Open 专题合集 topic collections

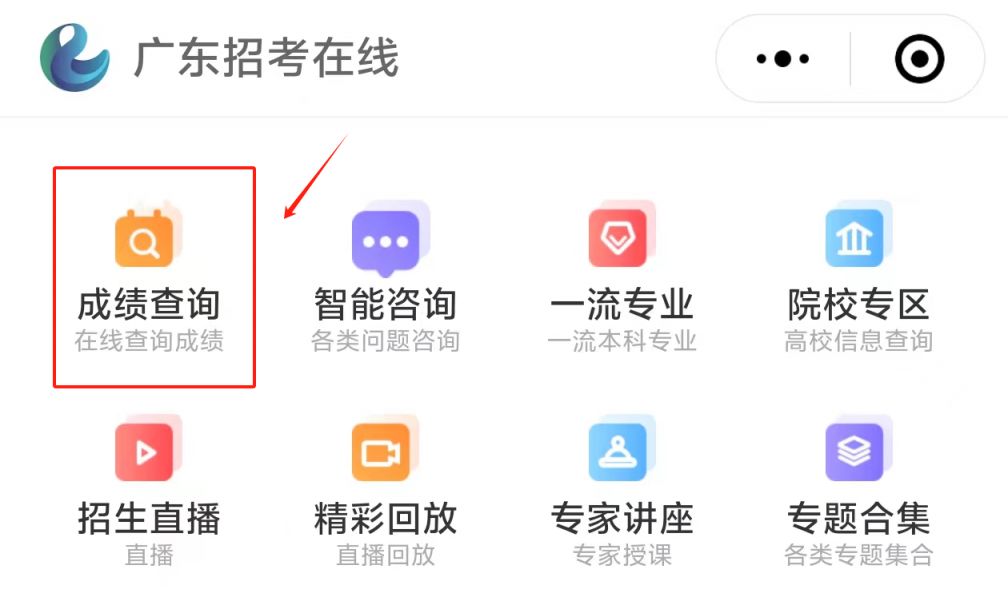[x=857, y=455]
